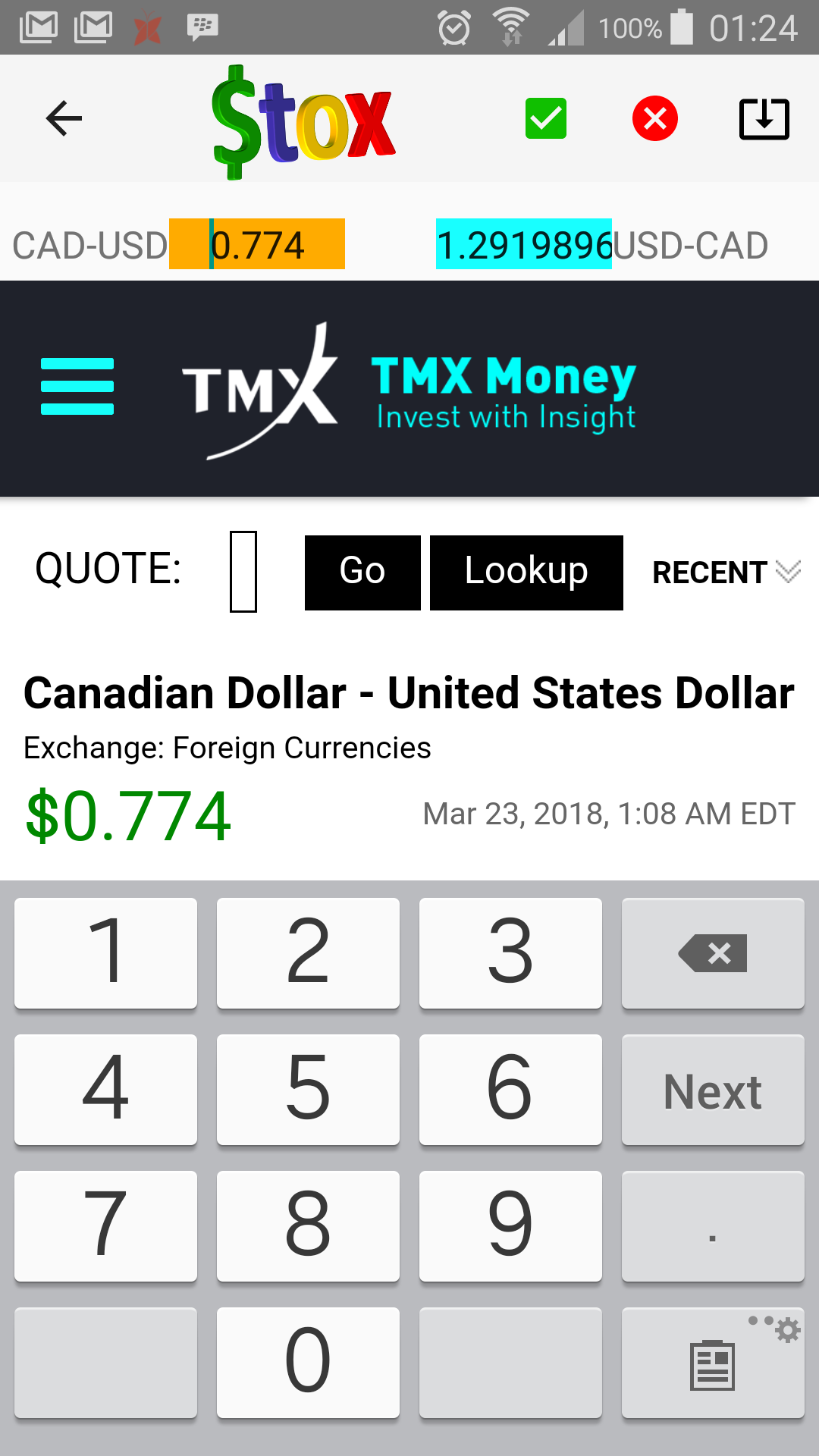Screen dimensions: 819x1456
Task: Edit the CAD-USD rate field
Action: coord(257,244)
